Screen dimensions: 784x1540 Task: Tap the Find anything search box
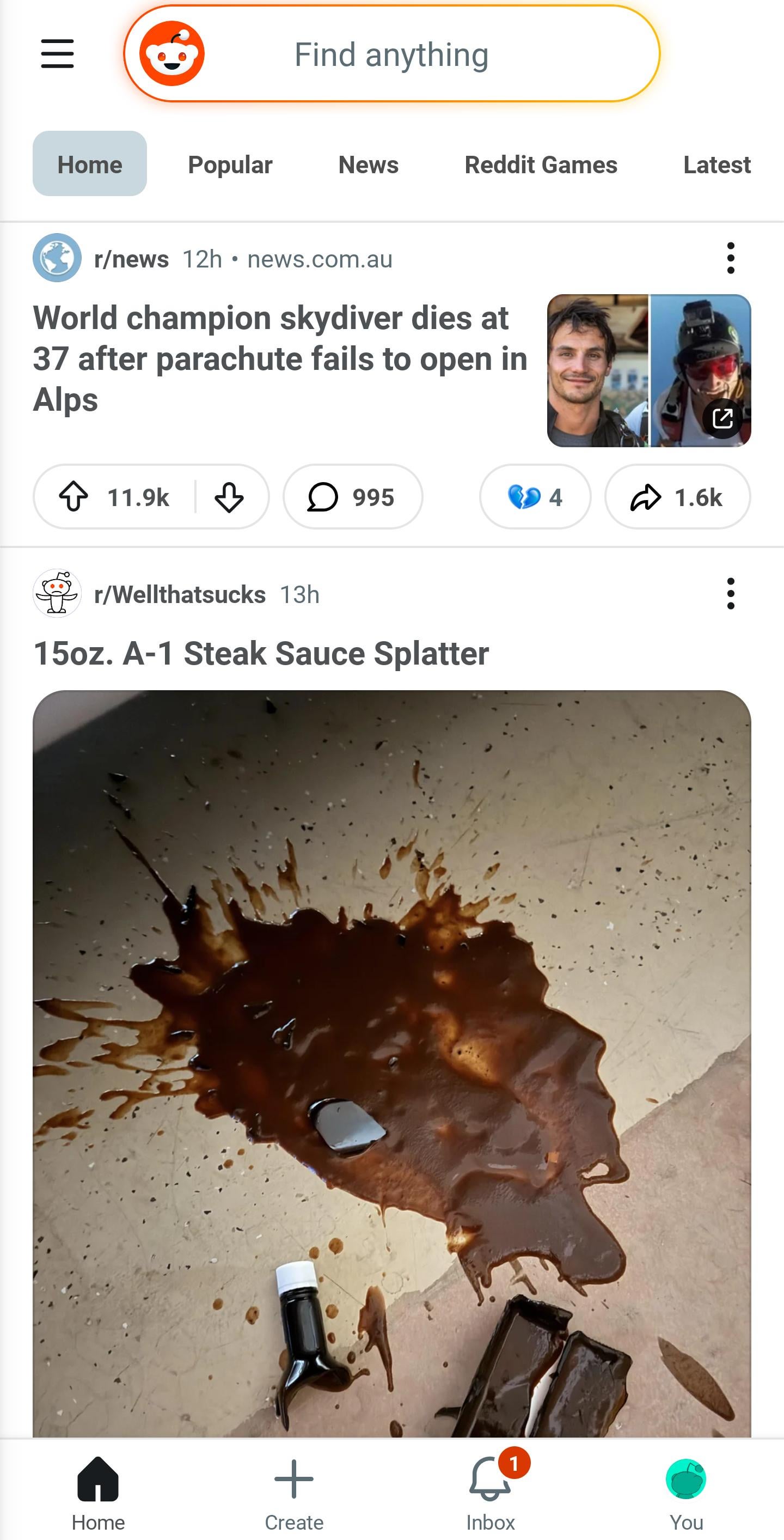[x=391, y=54]
